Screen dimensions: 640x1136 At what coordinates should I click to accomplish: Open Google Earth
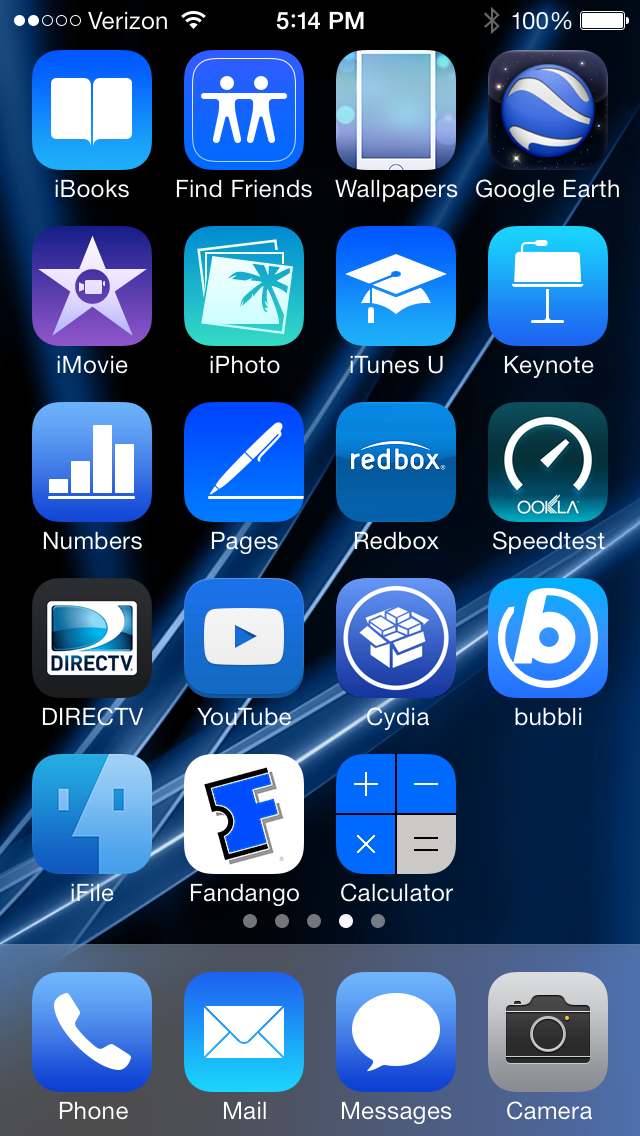tap(547, 109)
